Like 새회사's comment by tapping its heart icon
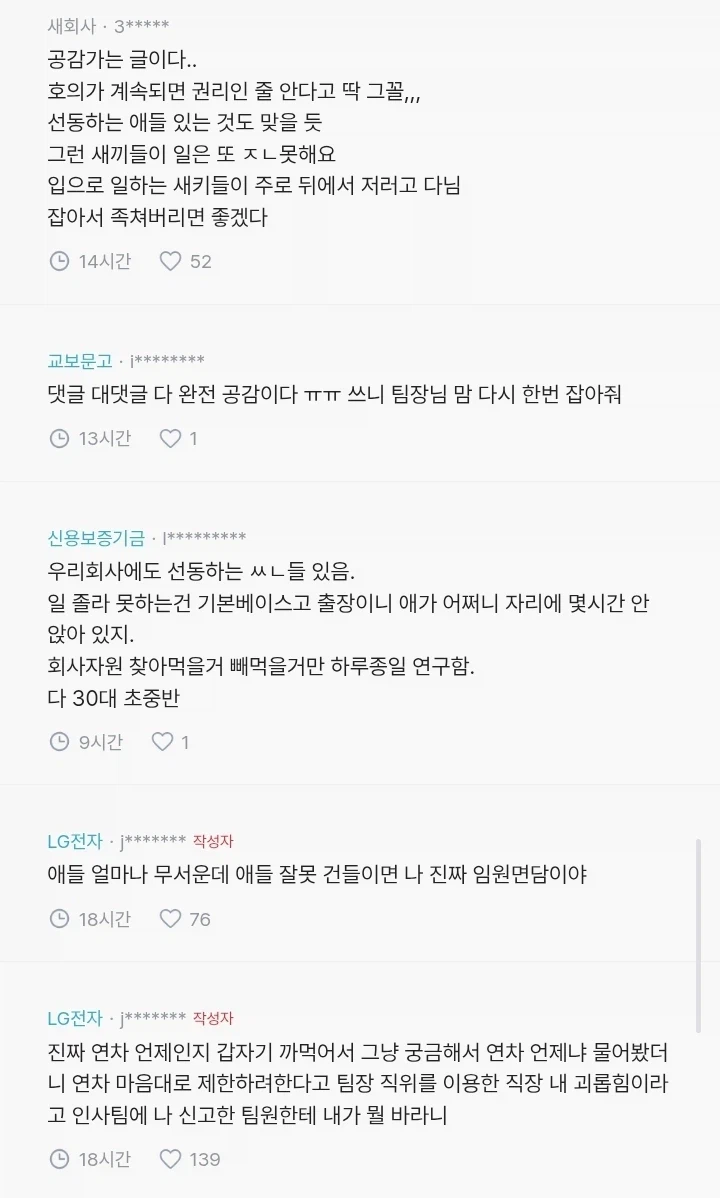The width and height of the screenshot is (720, 1198). [x=170, y=261]
